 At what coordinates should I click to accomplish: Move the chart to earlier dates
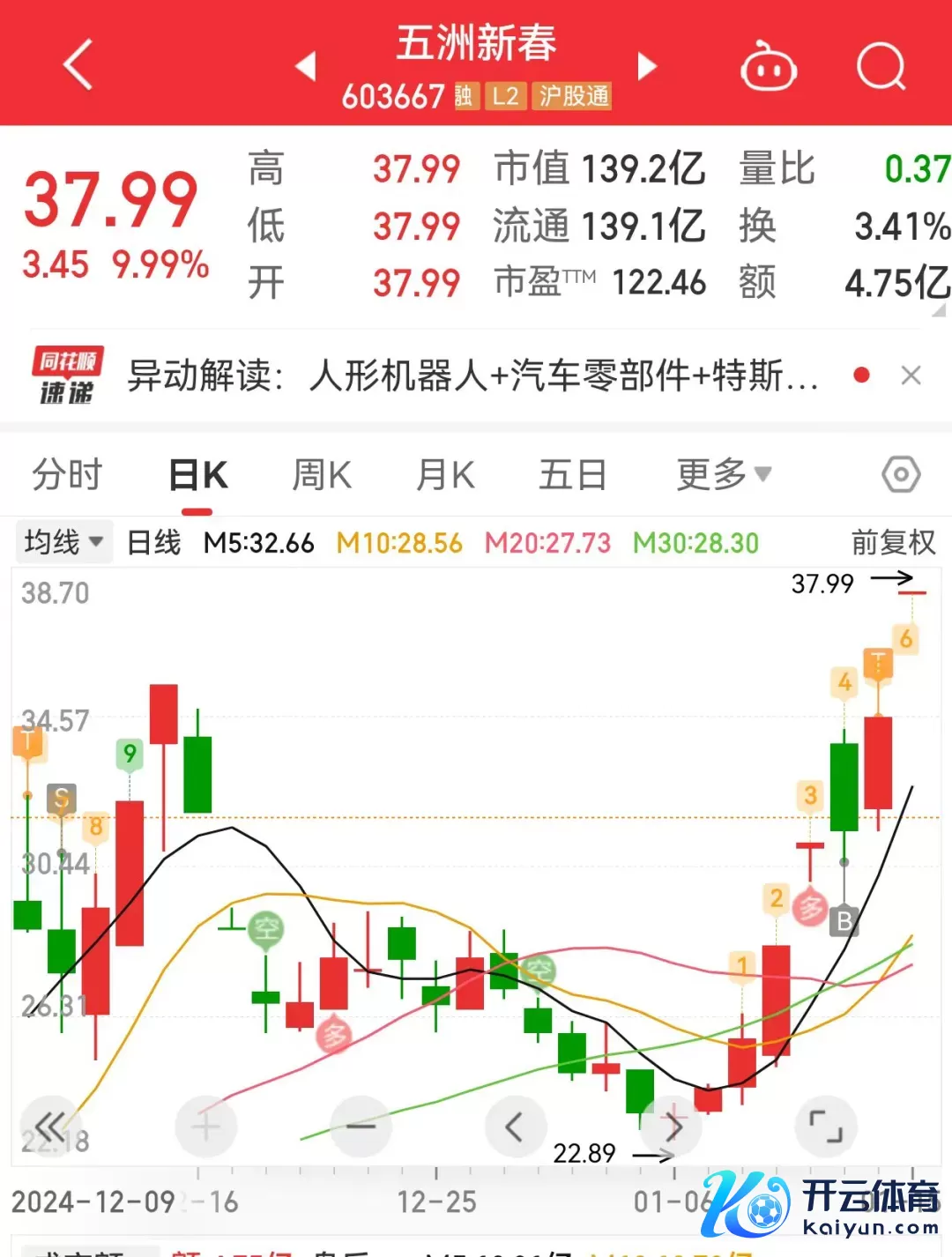(x=515, y=1127)
